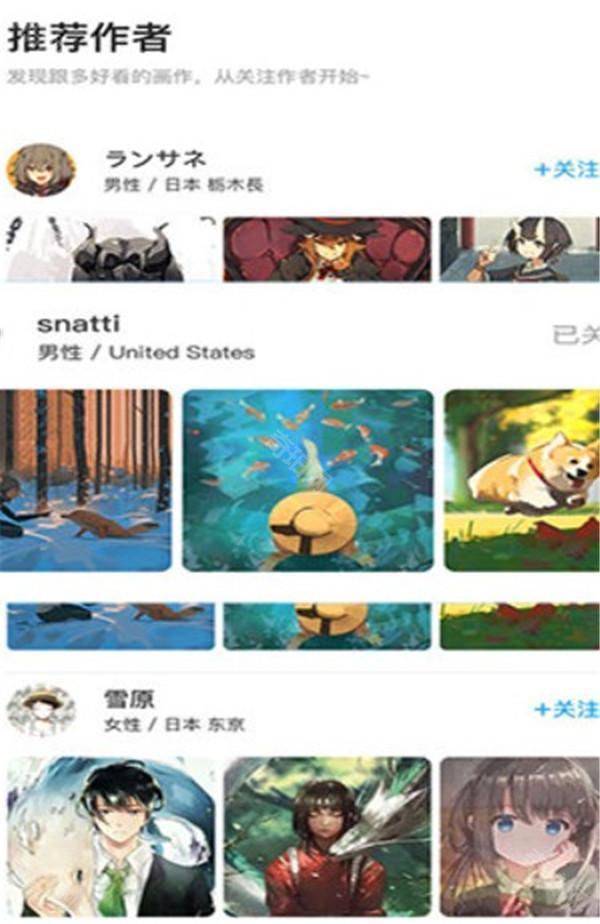
Task: Follow the author 雪原
Action: click(566, 709)
